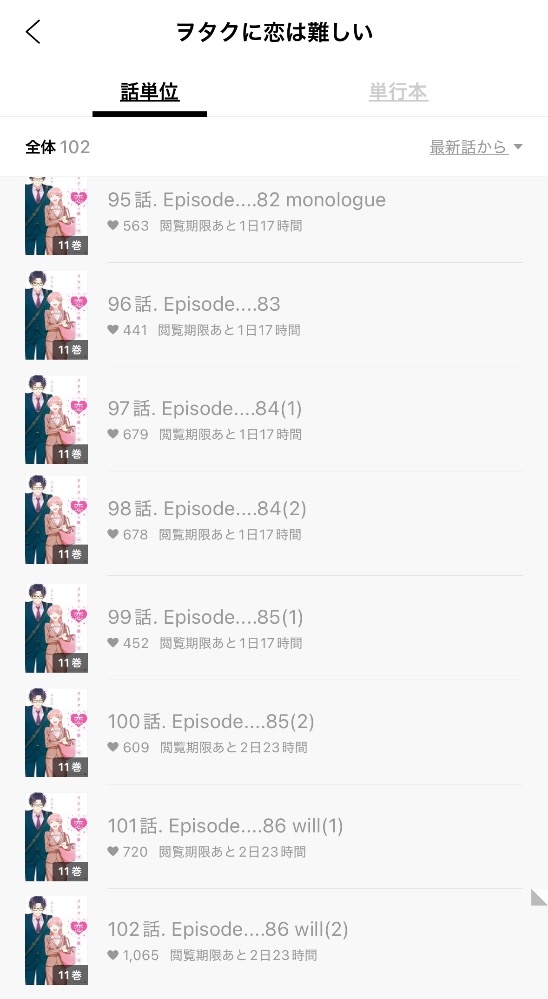Go back using the top-left arrow
548x999 pixels.
click(33, 31)
